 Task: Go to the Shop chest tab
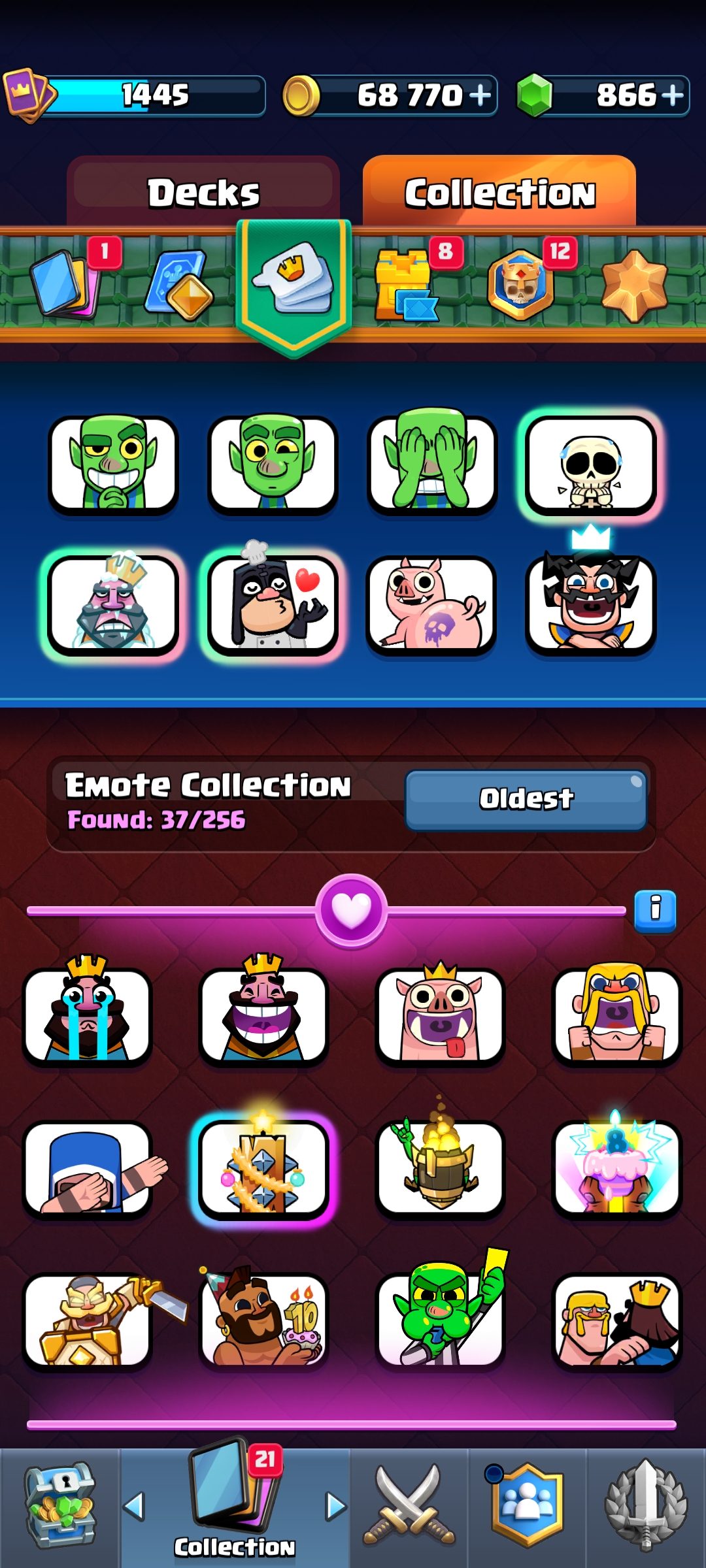pos(60,1506)
